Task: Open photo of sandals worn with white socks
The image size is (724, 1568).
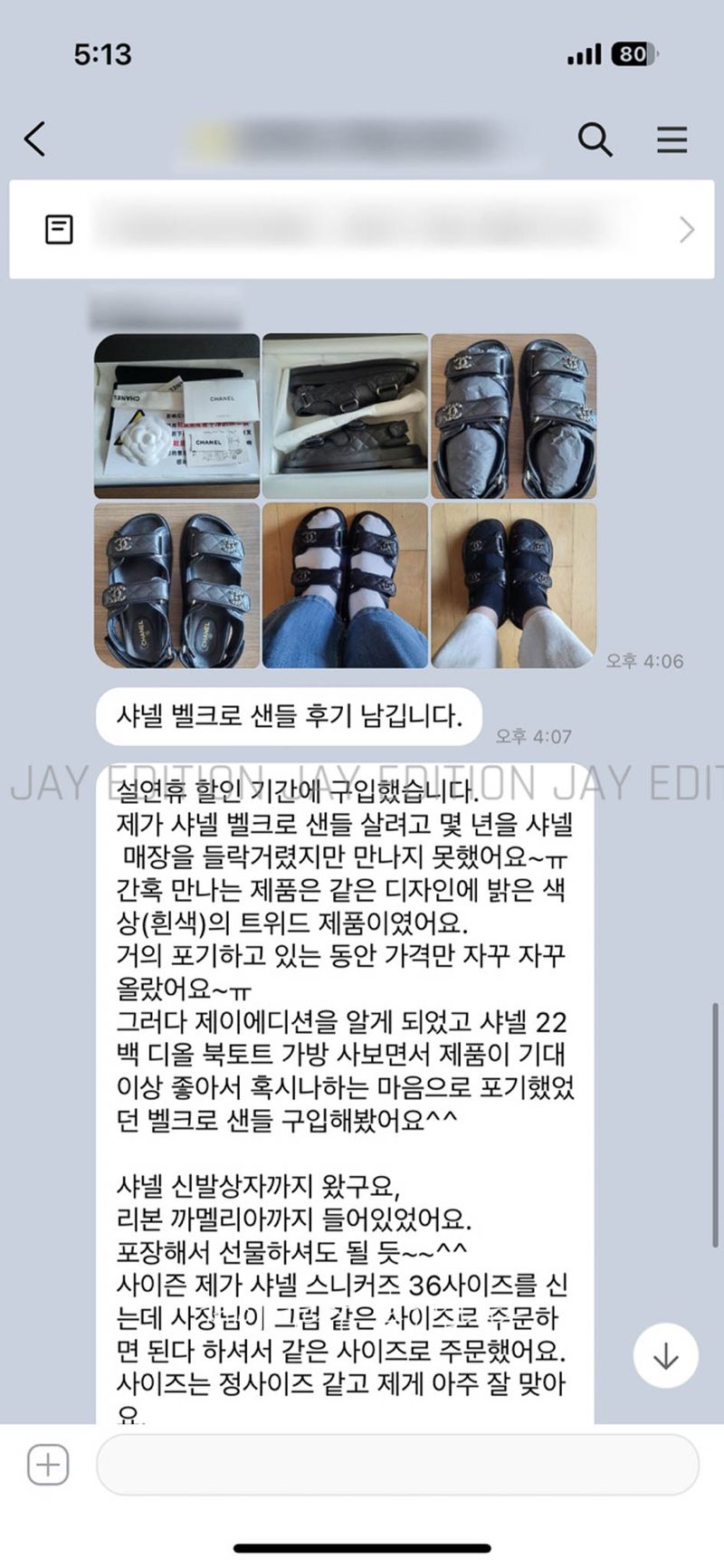Action: pyautogui.click(x=345, y=585)
